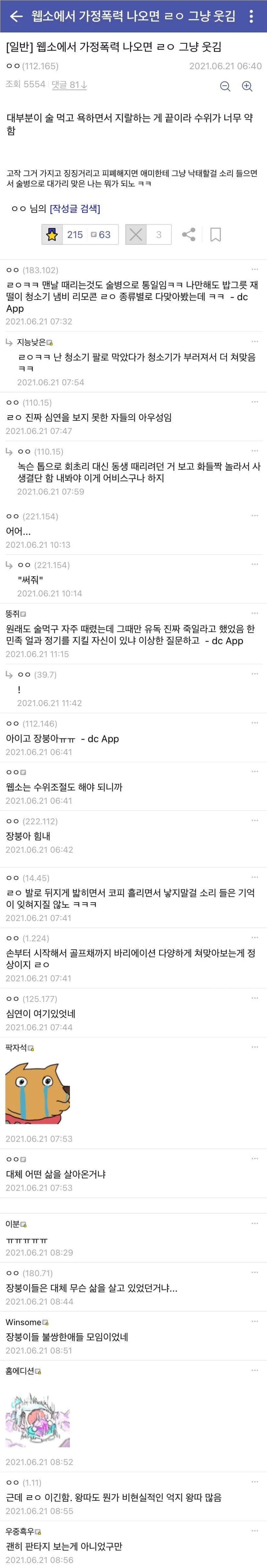Share this post

pyautogui.click(x=189, y=234)
